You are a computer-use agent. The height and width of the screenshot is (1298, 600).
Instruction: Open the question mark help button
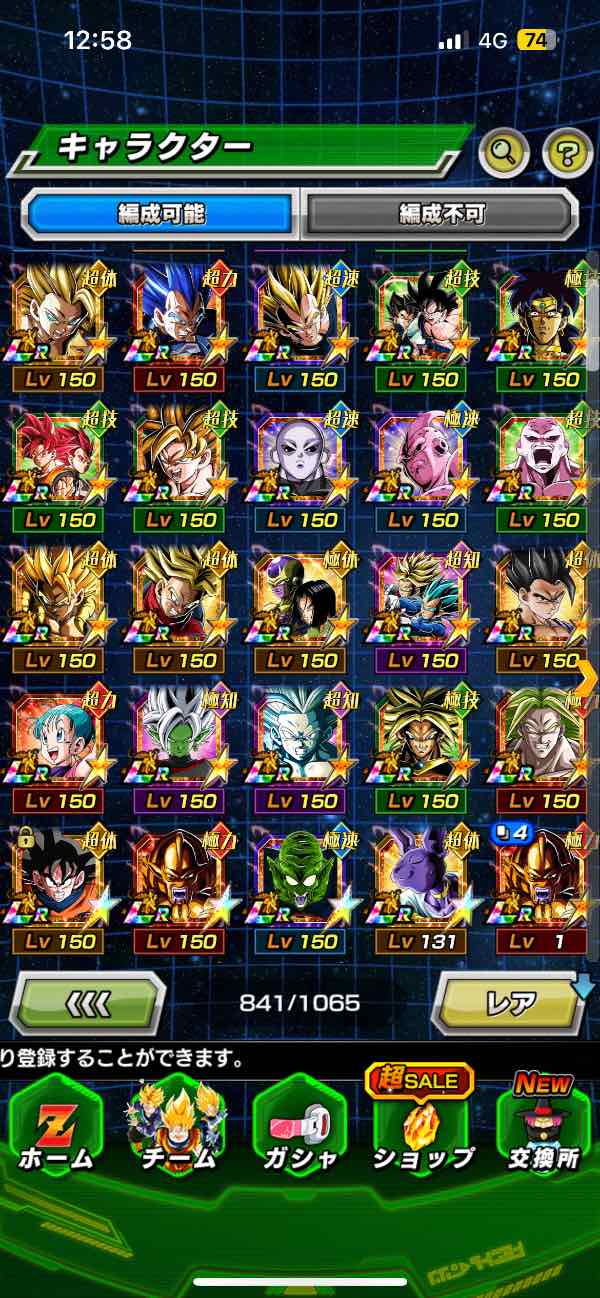[x=567, y=153]
